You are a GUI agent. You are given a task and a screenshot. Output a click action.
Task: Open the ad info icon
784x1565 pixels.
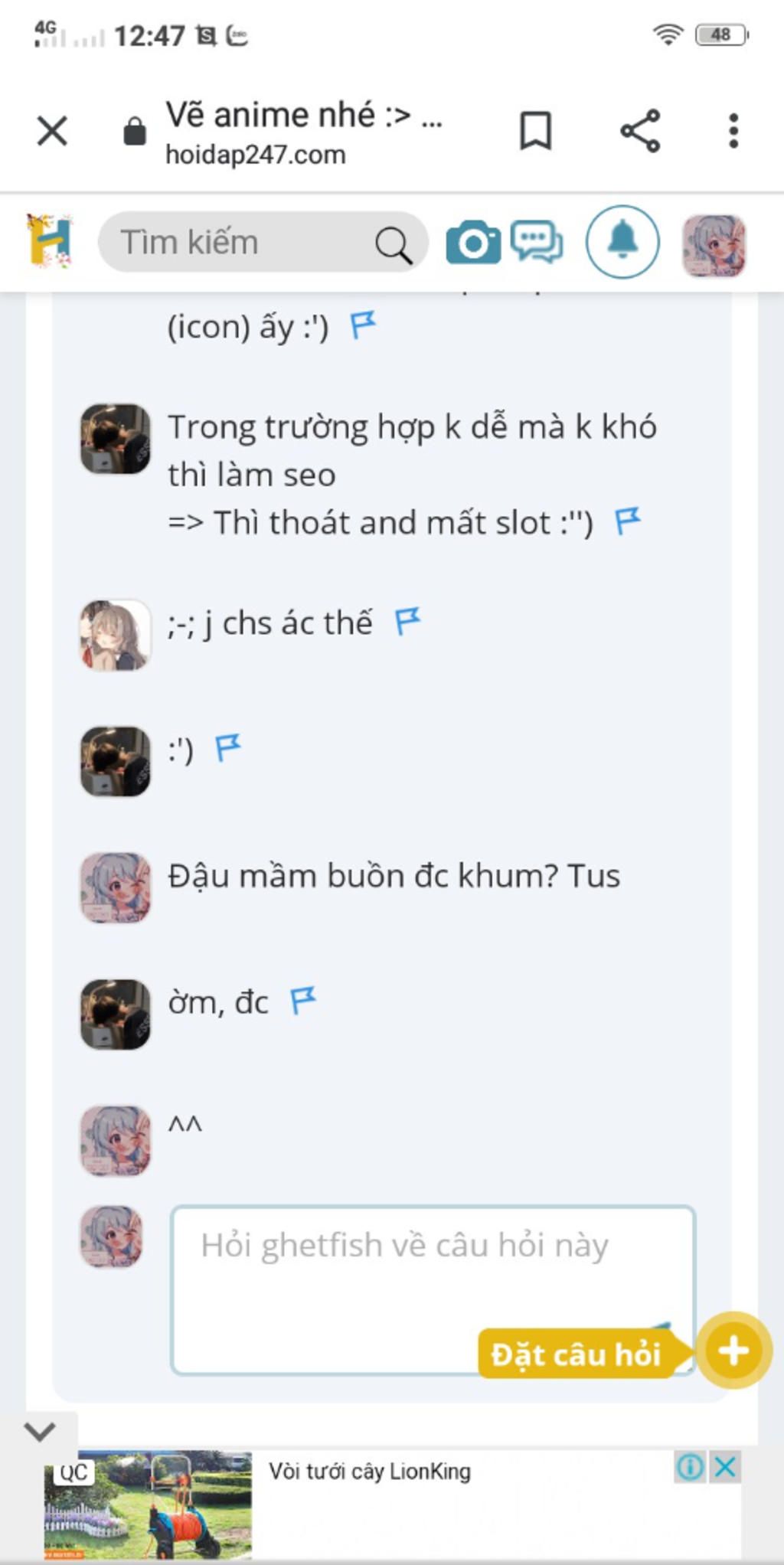690,1467
